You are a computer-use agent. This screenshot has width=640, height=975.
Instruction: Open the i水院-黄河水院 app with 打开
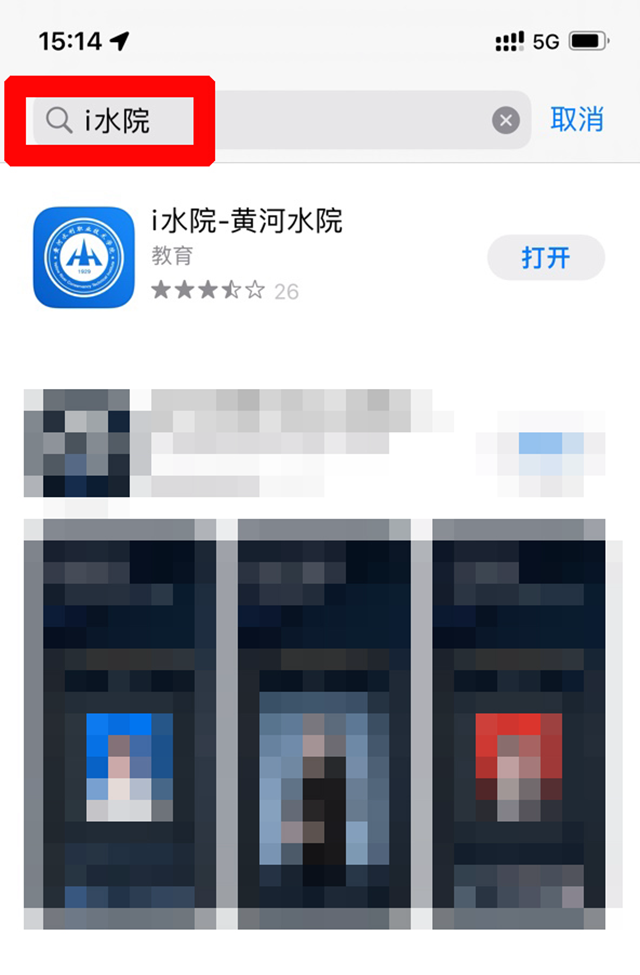click(546, 258)
